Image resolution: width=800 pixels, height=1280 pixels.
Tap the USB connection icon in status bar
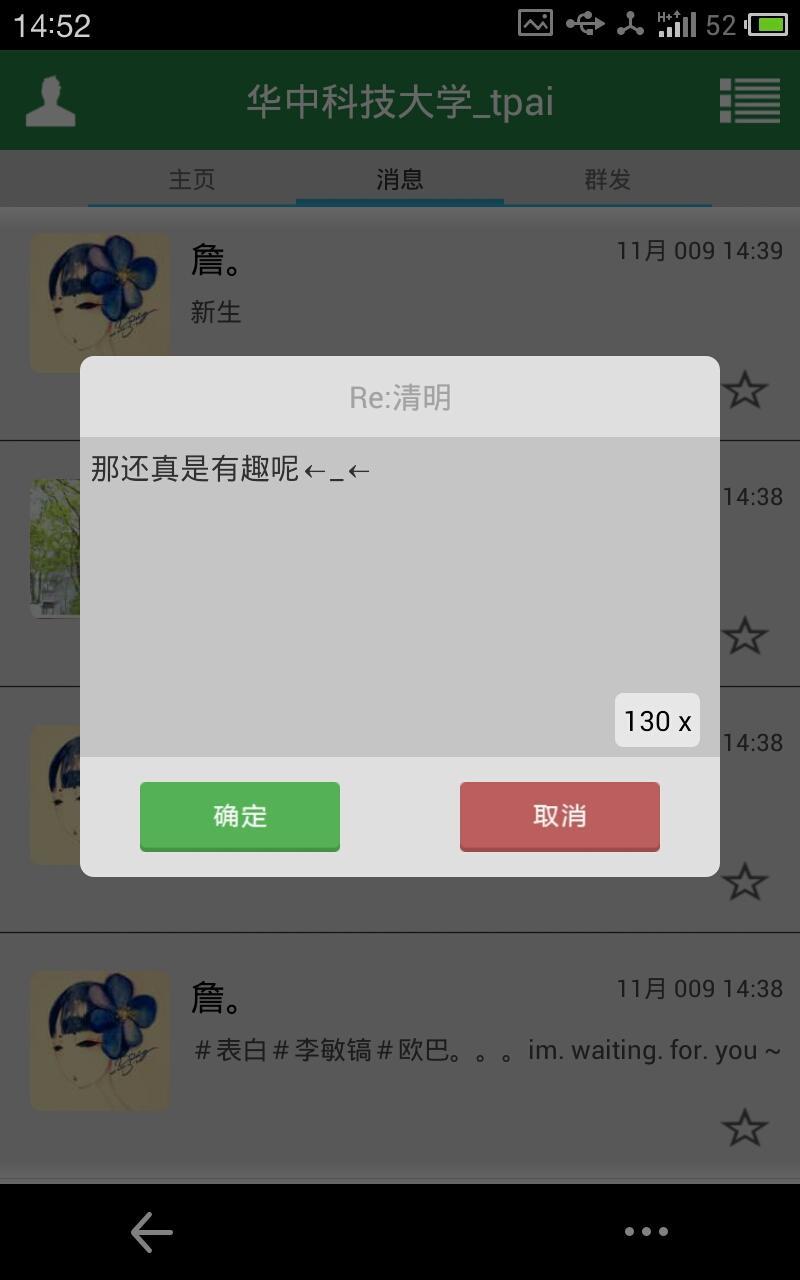tap(587, 23)
